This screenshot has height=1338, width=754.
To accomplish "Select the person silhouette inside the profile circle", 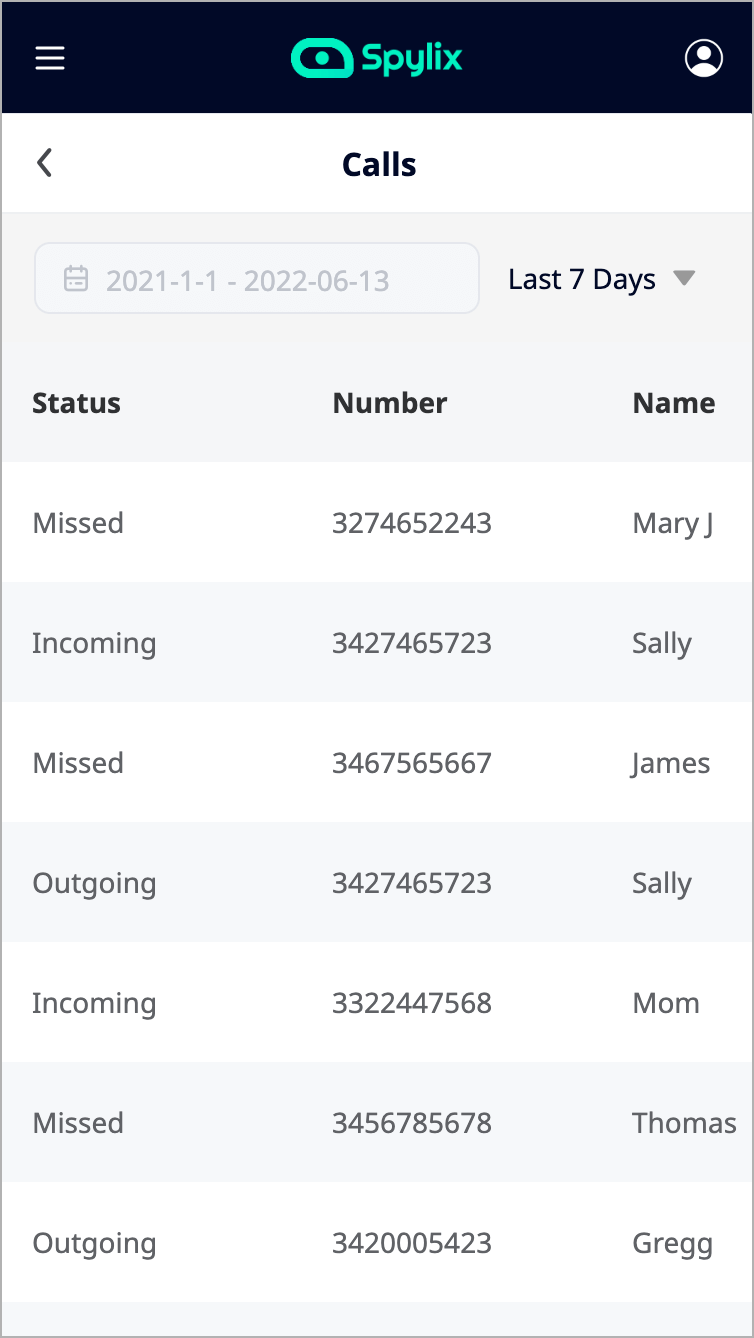I will [x=704, y=58].
